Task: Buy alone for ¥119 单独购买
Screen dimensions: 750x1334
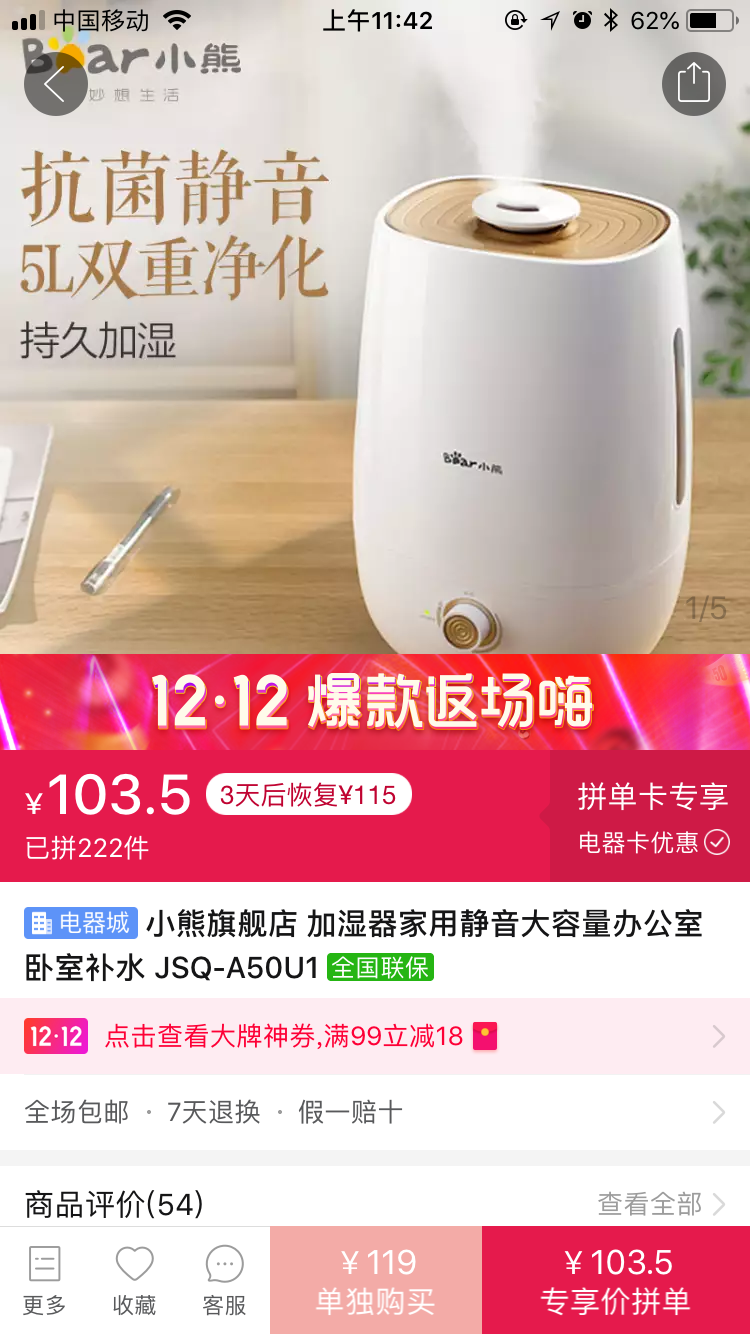Action: pos(376,1280)
